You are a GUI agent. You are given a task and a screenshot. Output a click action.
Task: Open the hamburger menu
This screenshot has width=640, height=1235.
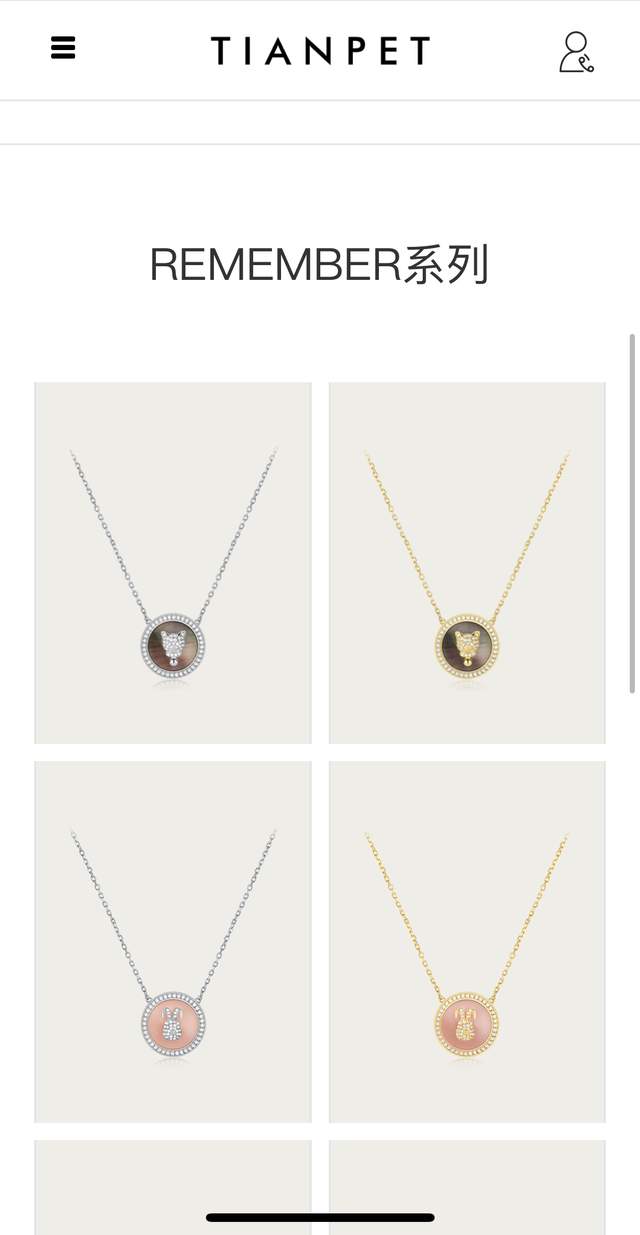63,48
